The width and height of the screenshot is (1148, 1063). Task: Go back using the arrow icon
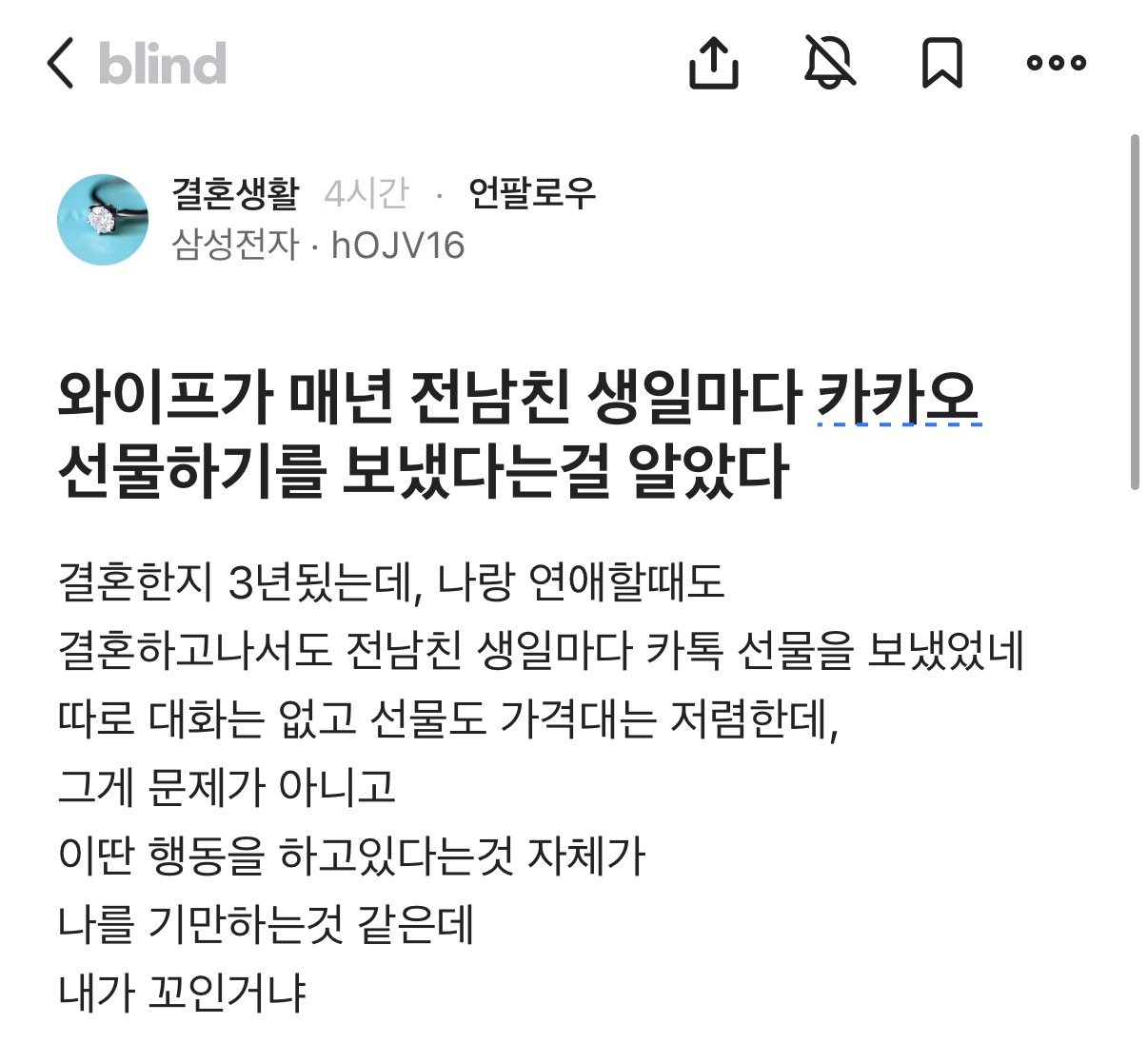coord(60,64)
